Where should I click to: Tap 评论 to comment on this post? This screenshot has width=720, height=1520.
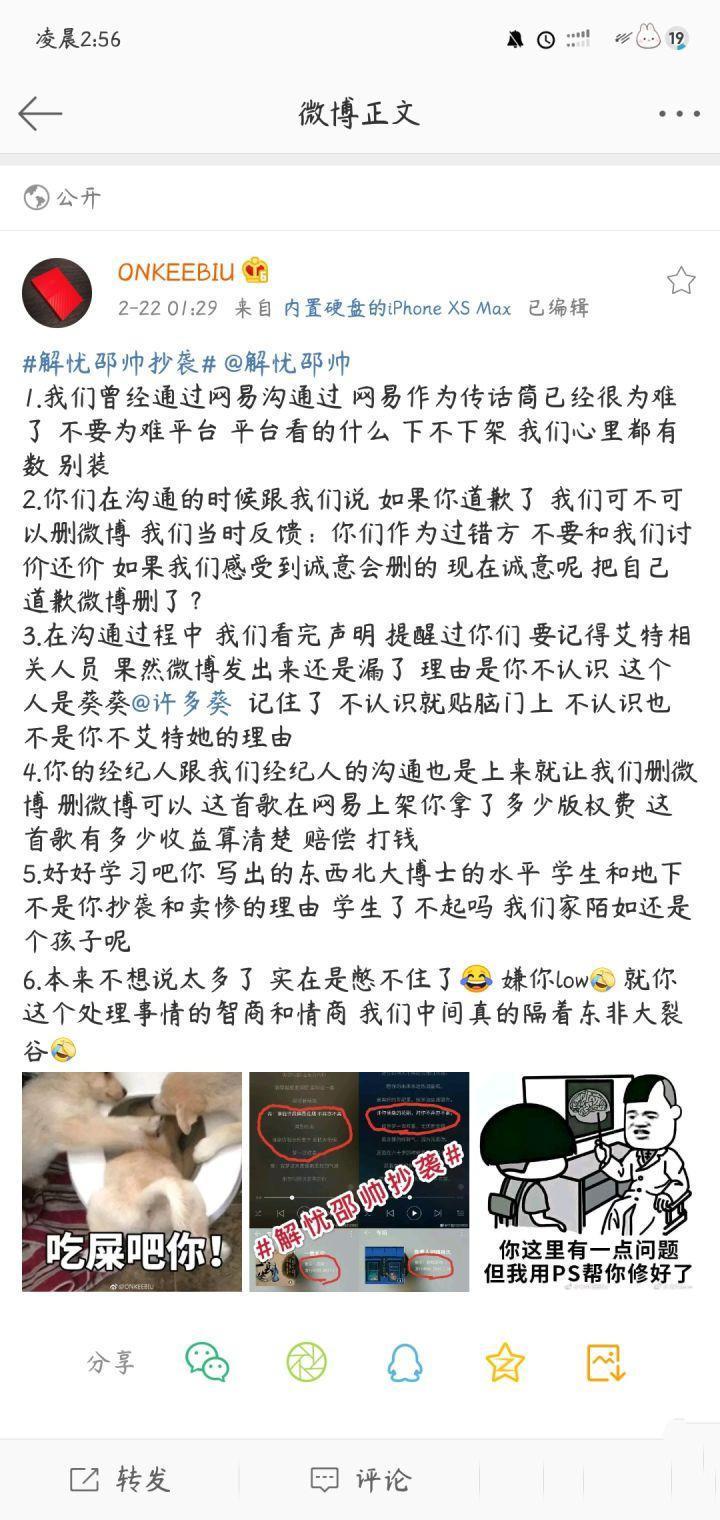point(360,1479)
